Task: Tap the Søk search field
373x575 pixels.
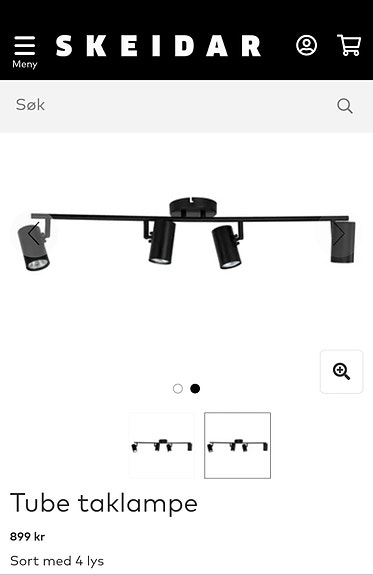Action: pos(172,106)
